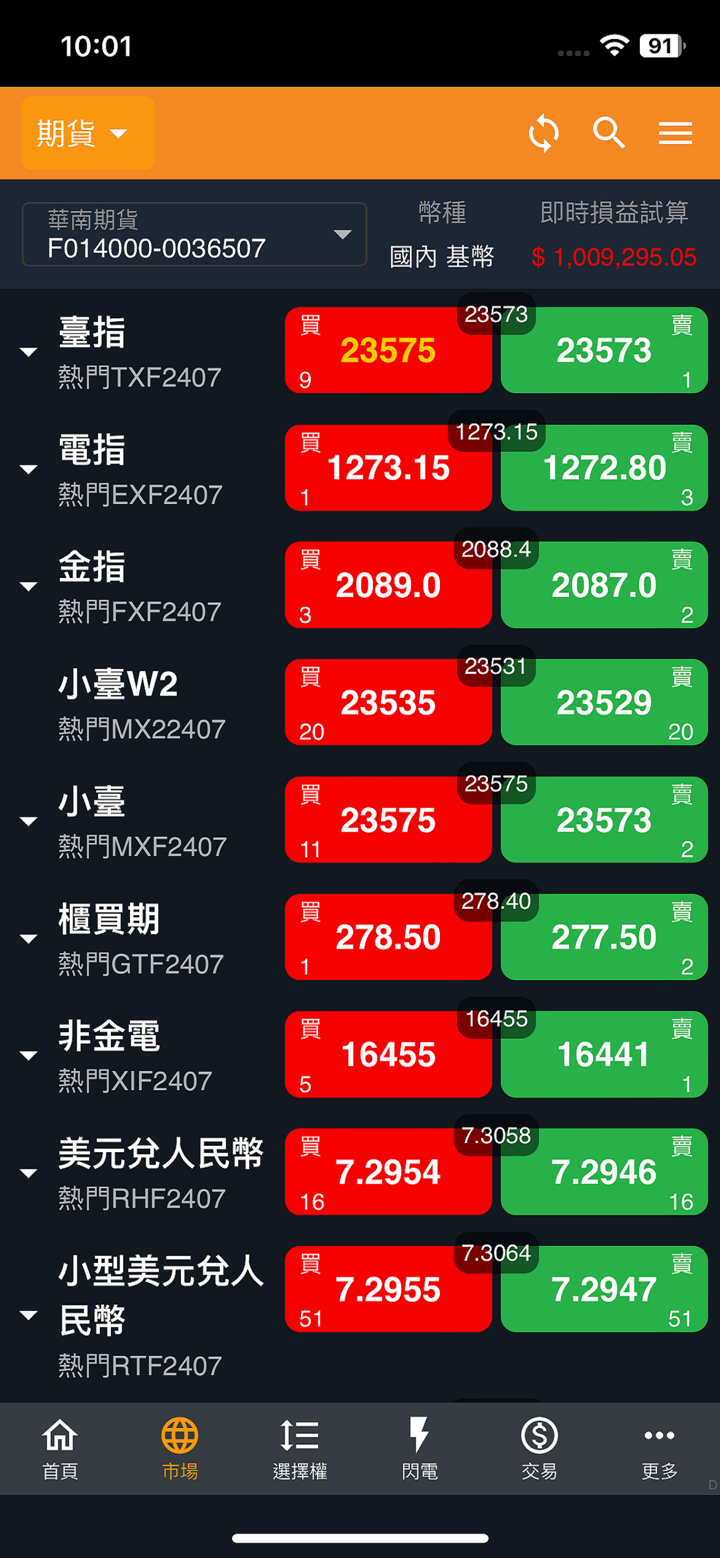720x1558 pixels.
Task: Open the 閃電 lightning order tab
Action: [419, 1449]
